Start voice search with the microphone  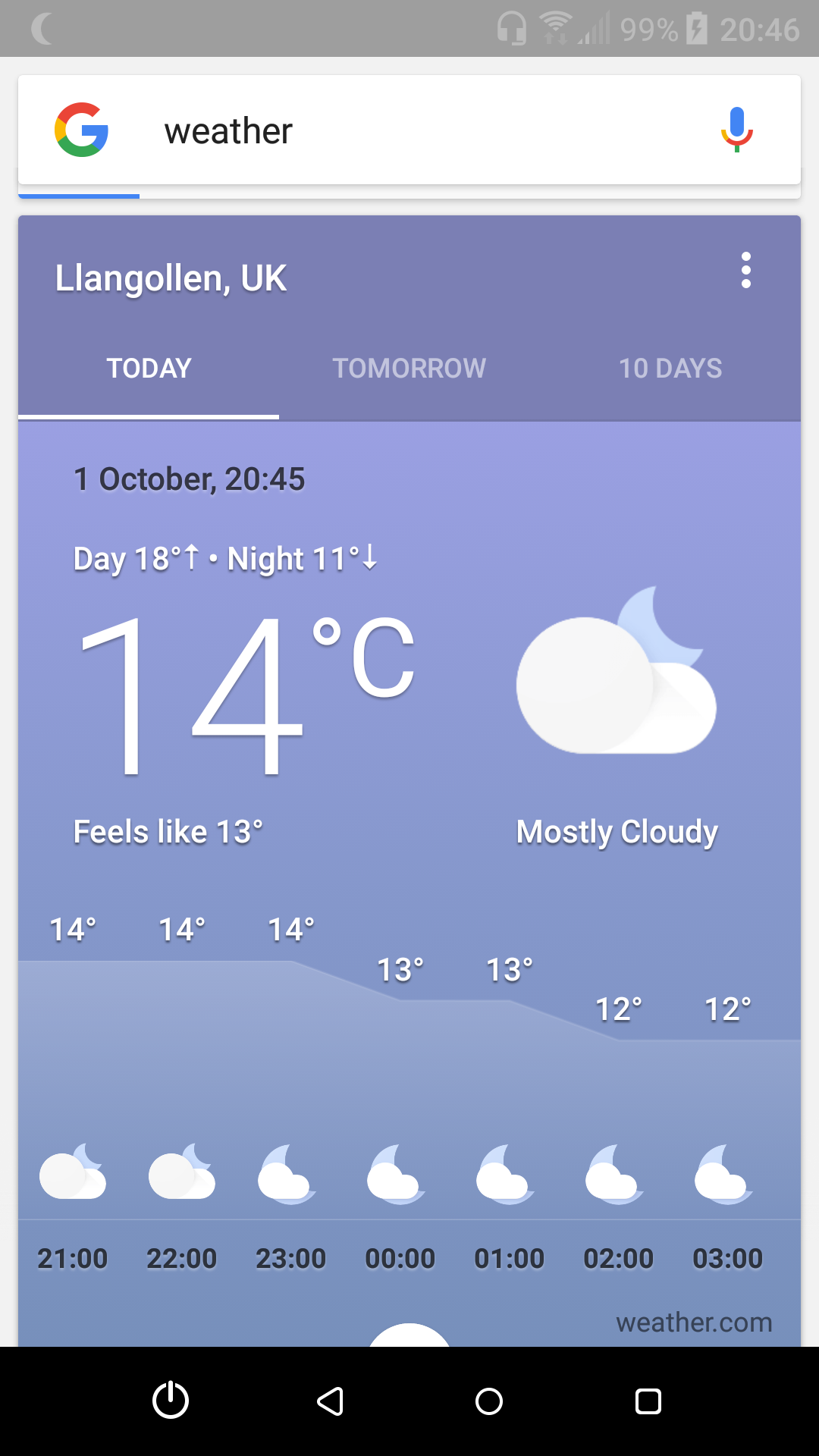pos(736,130)
